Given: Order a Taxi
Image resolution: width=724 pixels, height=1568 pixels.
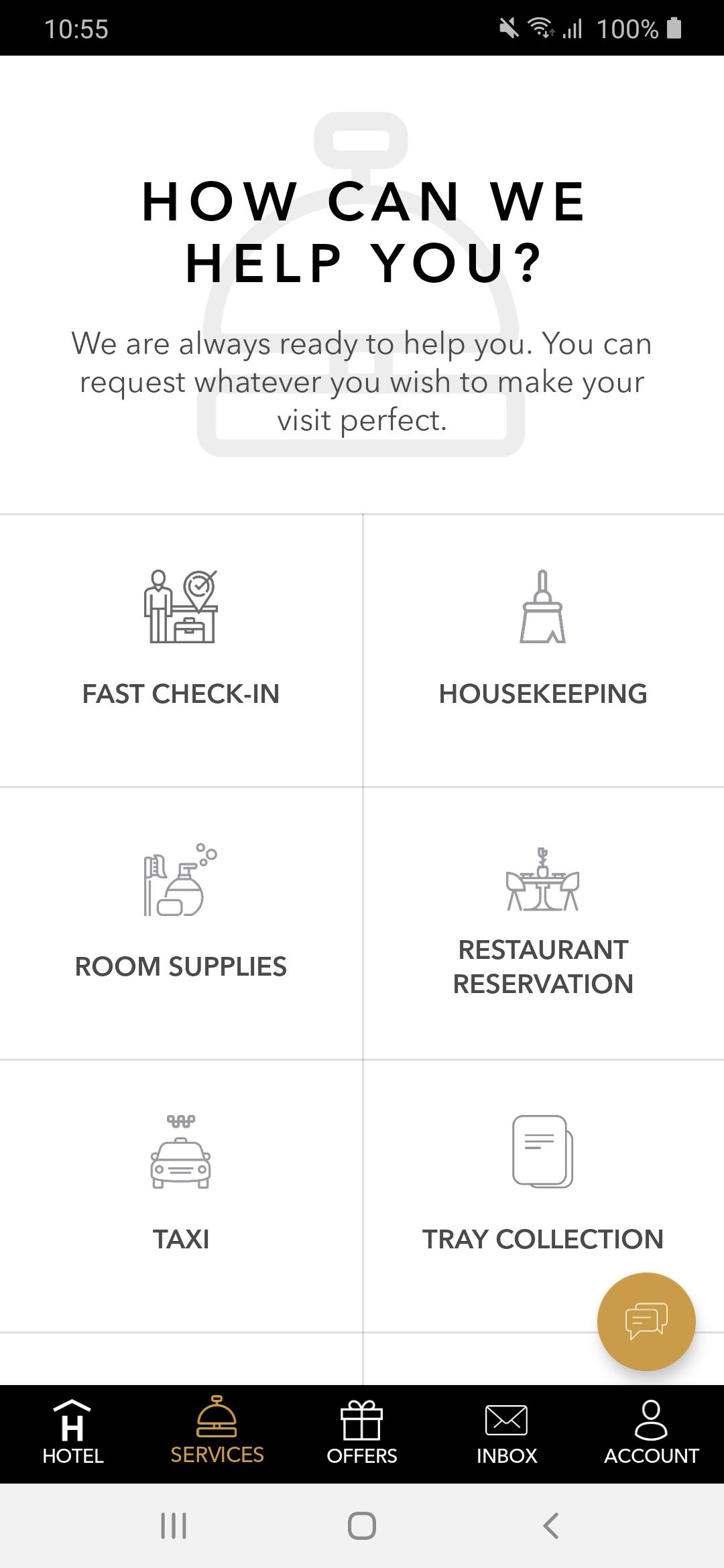Looking at the screenshot, I should coord(181,1195).
